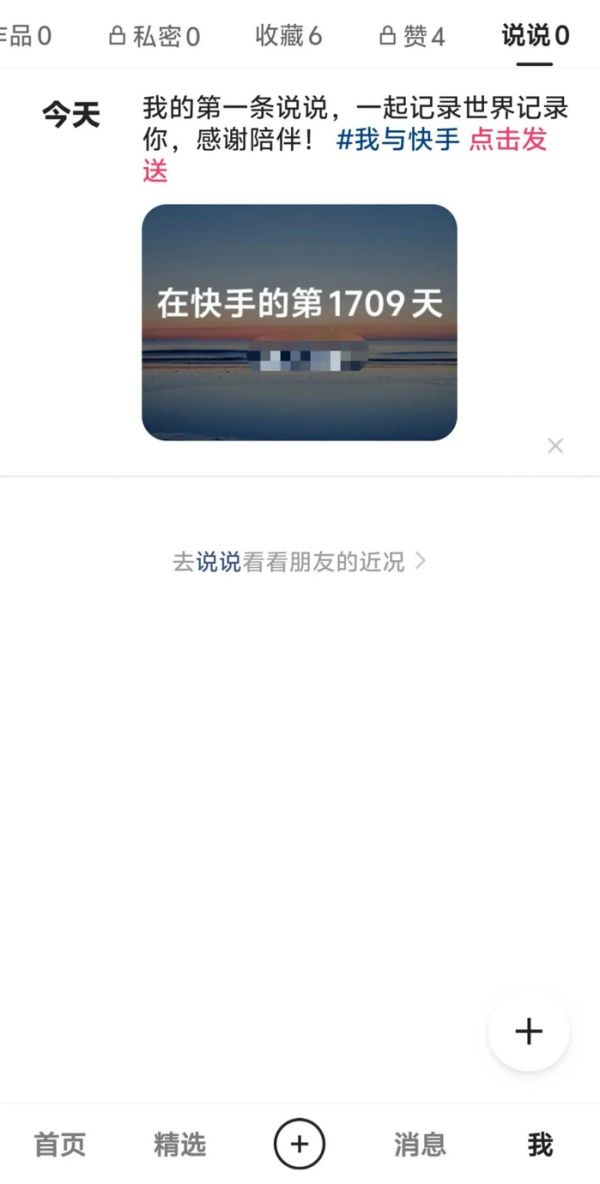Dismiss the suggested first 说说 post
Viewport: 600px width, 1184px height.
(556, 446)
